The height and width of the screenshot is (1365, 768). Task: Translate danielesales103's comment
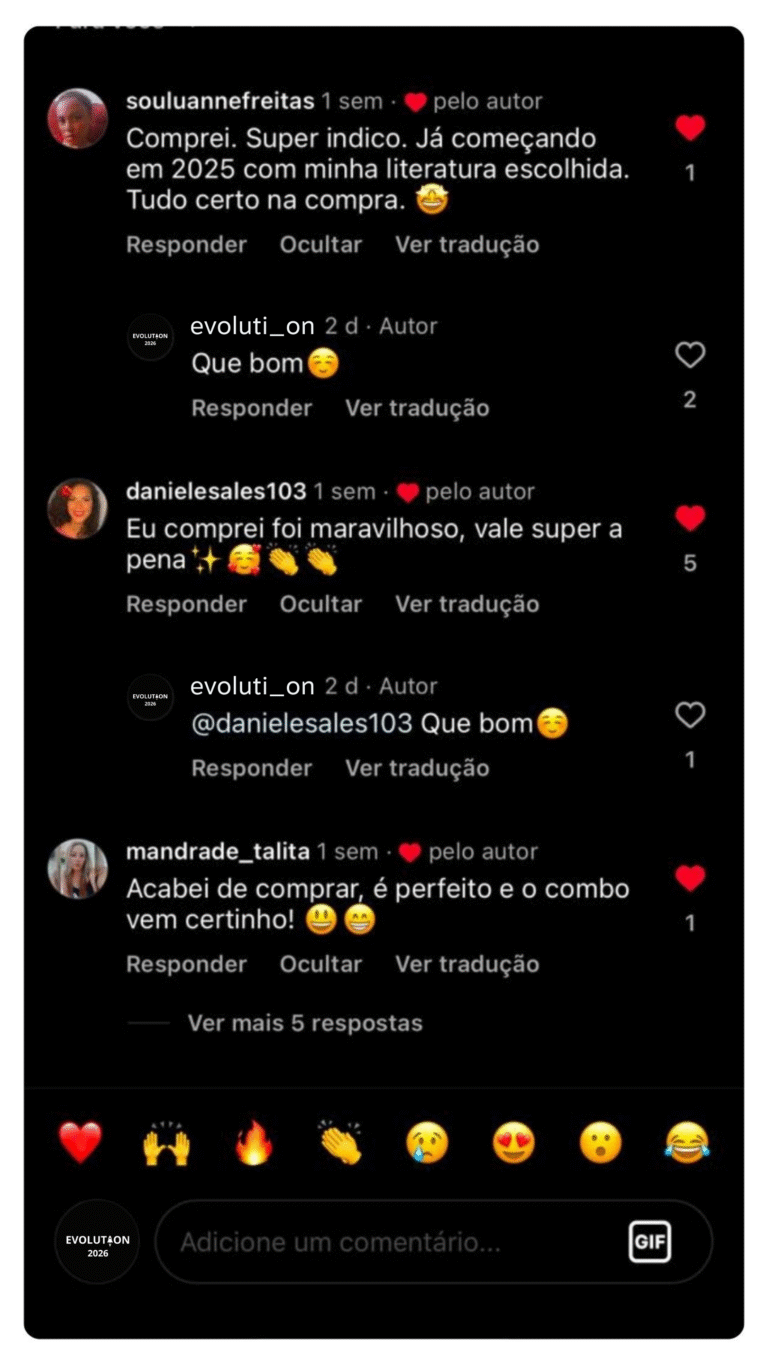pos(466,605)
